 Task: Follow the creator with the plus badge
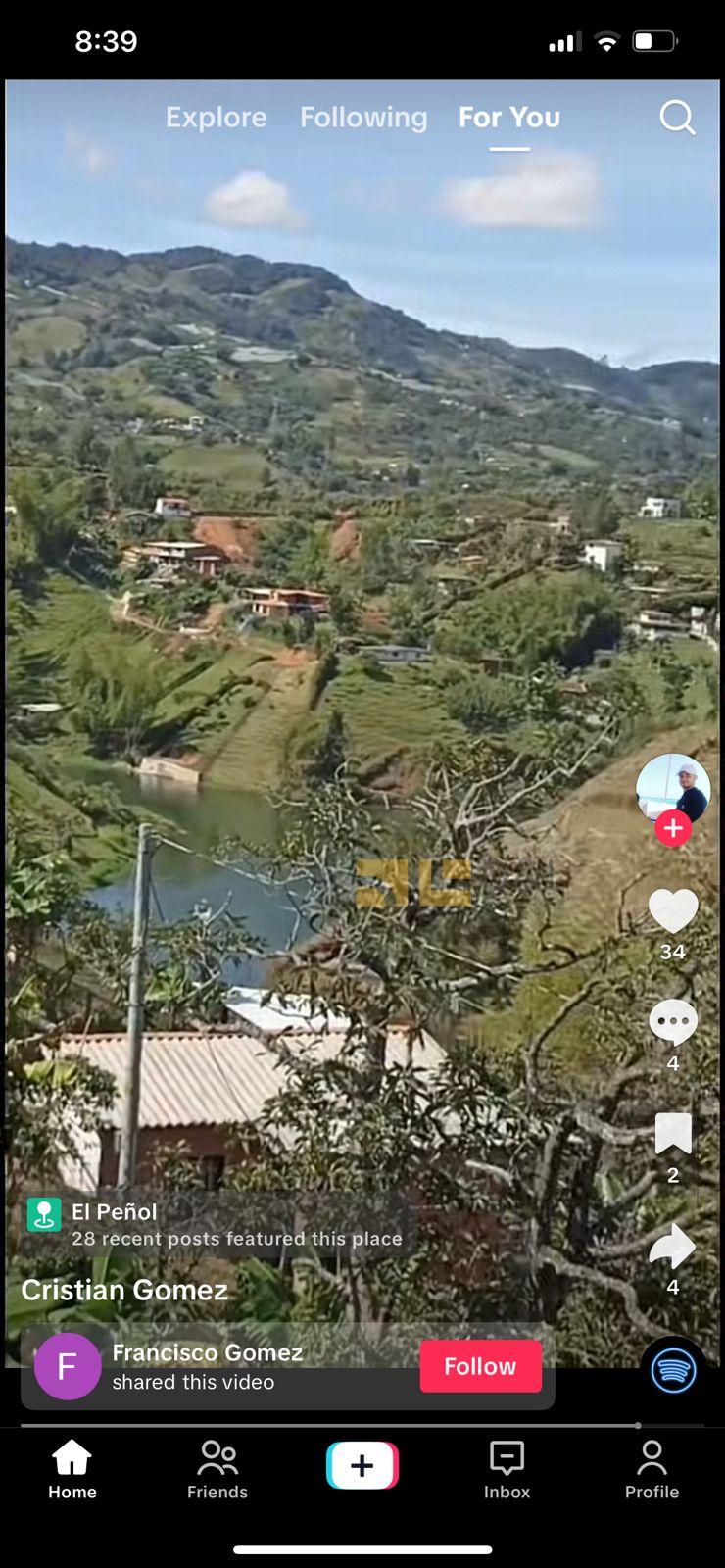click(673, 829)
